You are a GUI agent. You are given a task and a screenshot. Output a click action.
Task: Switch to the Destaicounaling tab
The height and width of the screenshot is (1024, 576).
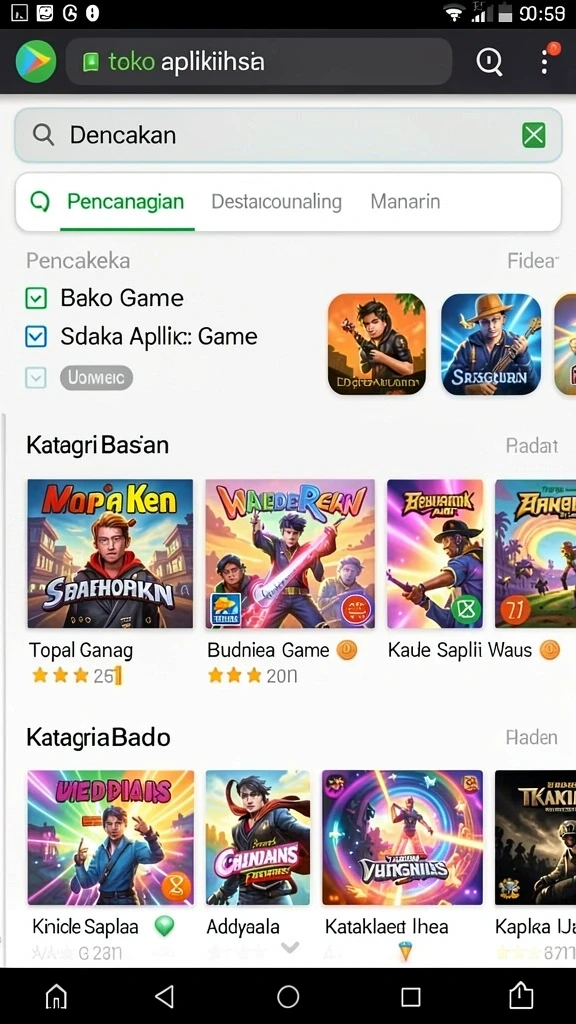276,201
